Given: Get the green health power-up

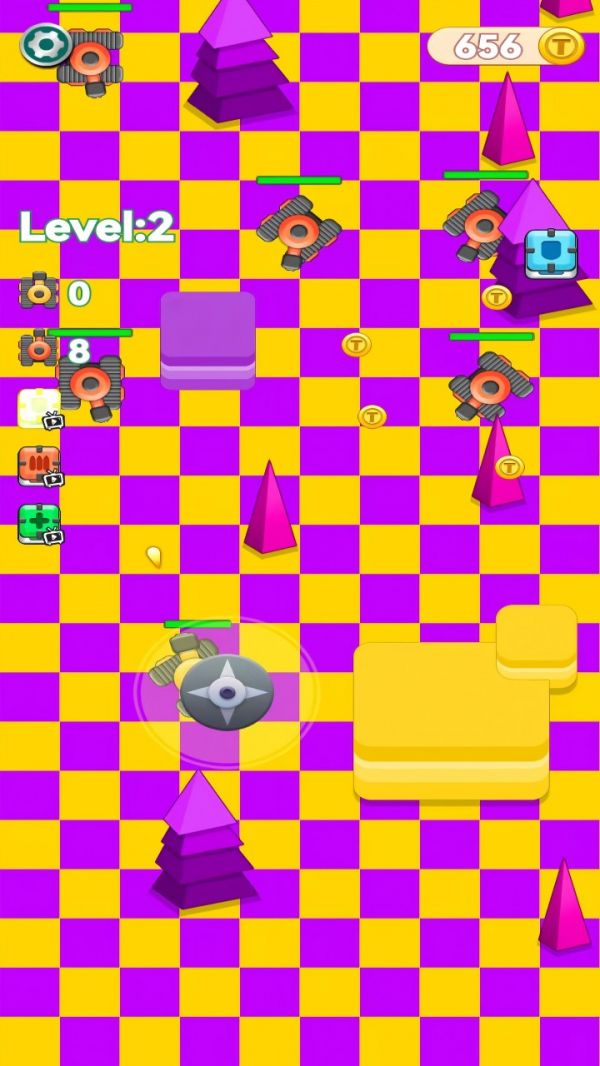Looking at the screenshot, I should tap(39, 523).
